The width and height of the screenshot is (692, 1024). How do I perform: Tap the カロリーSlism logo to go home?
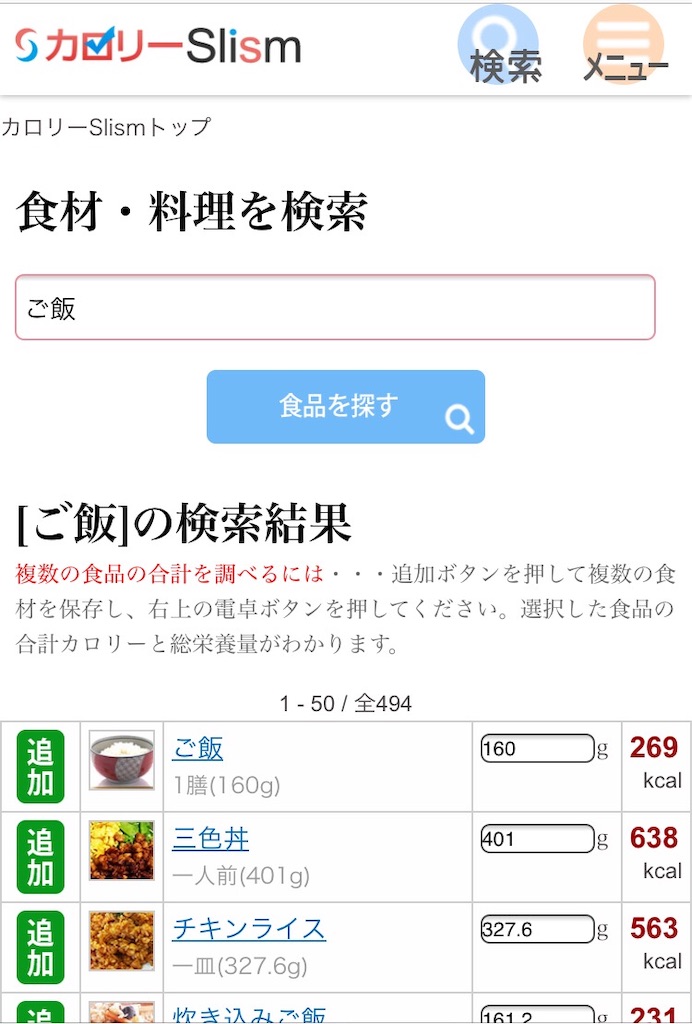158,46
